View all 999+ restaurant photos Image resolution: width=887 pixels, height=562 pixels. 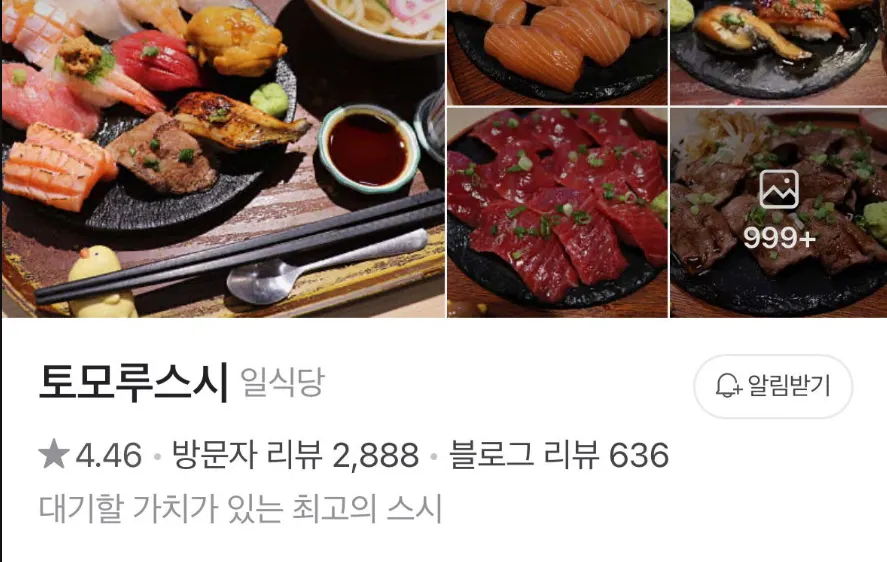[x=778, y=212]
